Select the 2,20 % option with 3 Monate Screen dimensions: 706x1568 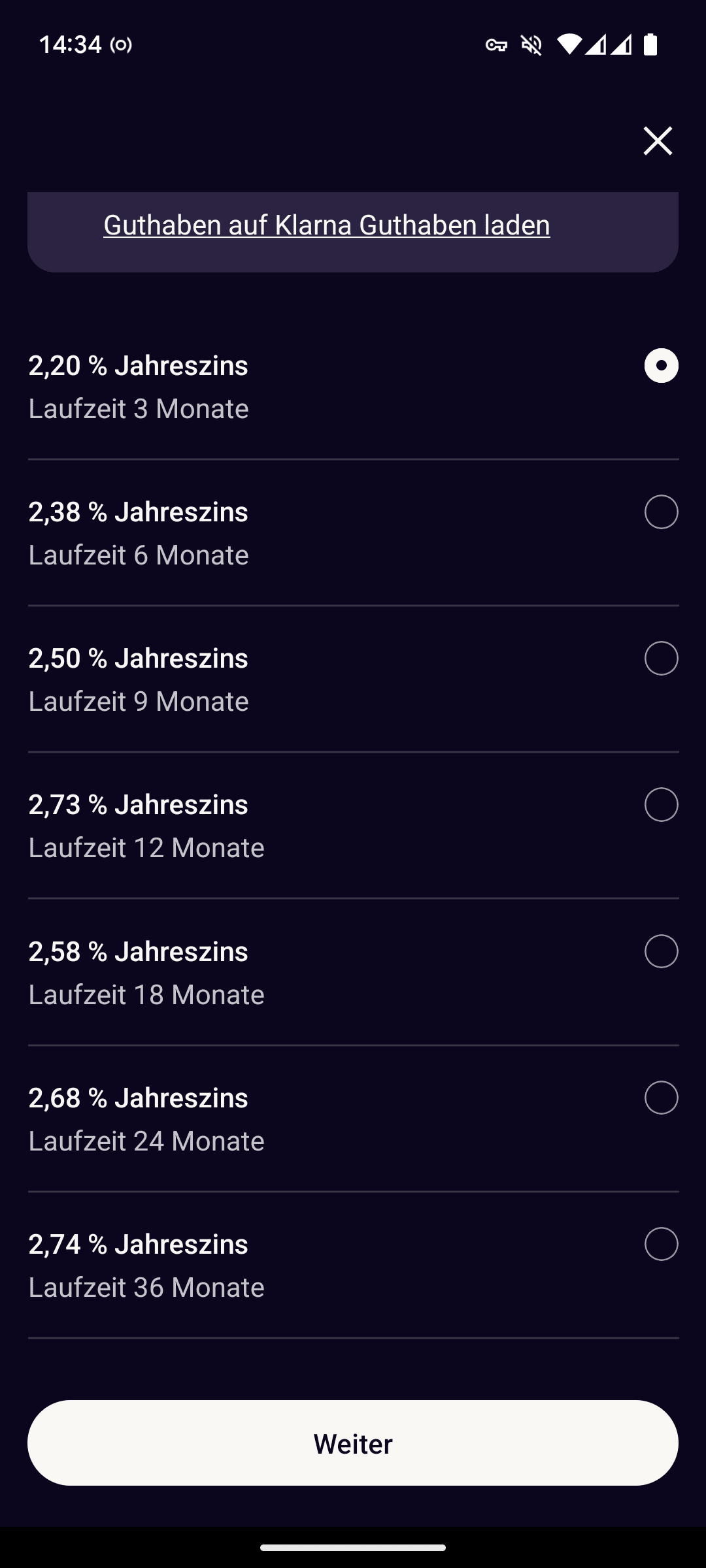[x=661, y=366]
